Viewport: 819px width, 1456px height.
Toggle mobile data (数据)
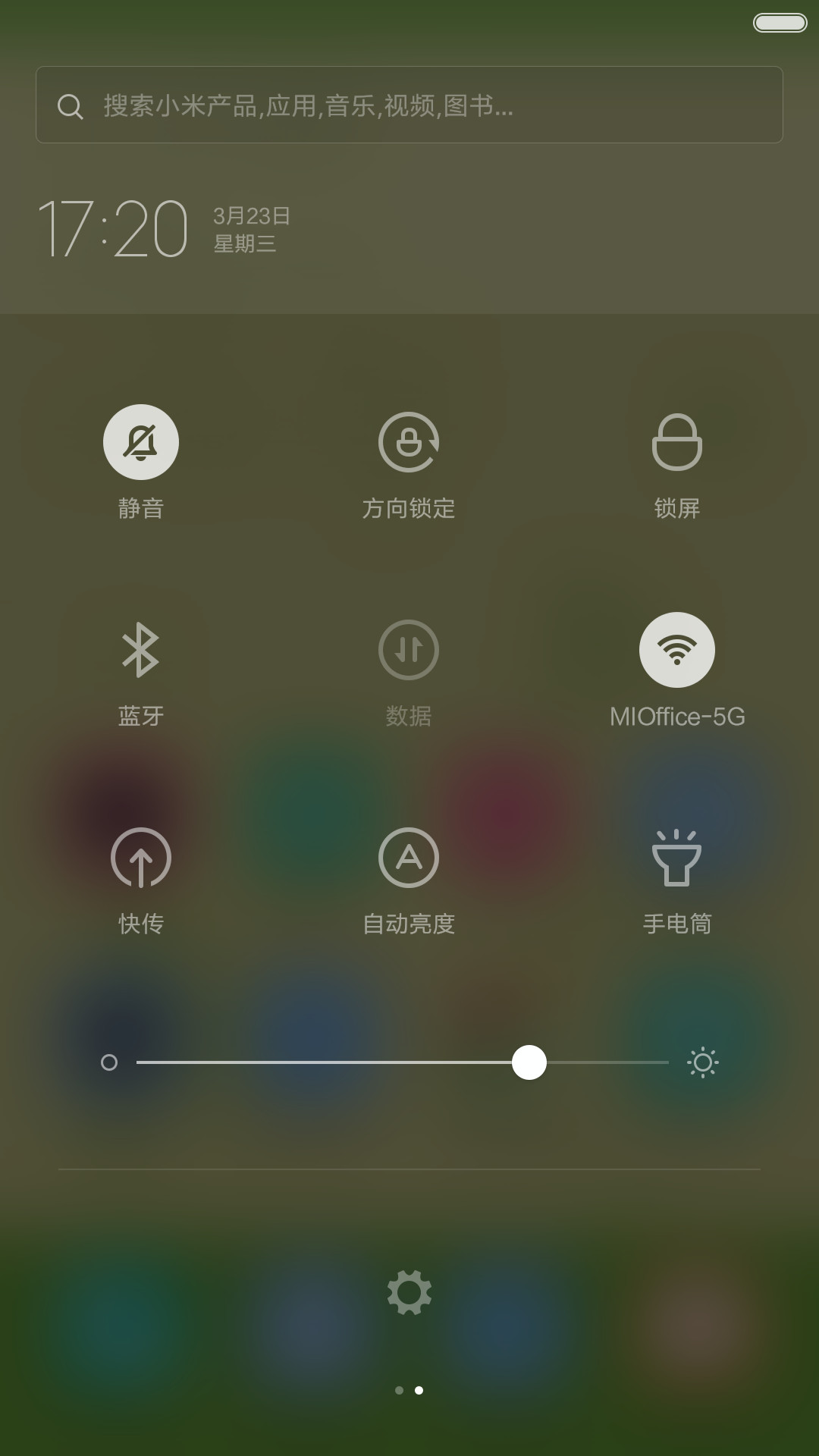pos(409,650)
